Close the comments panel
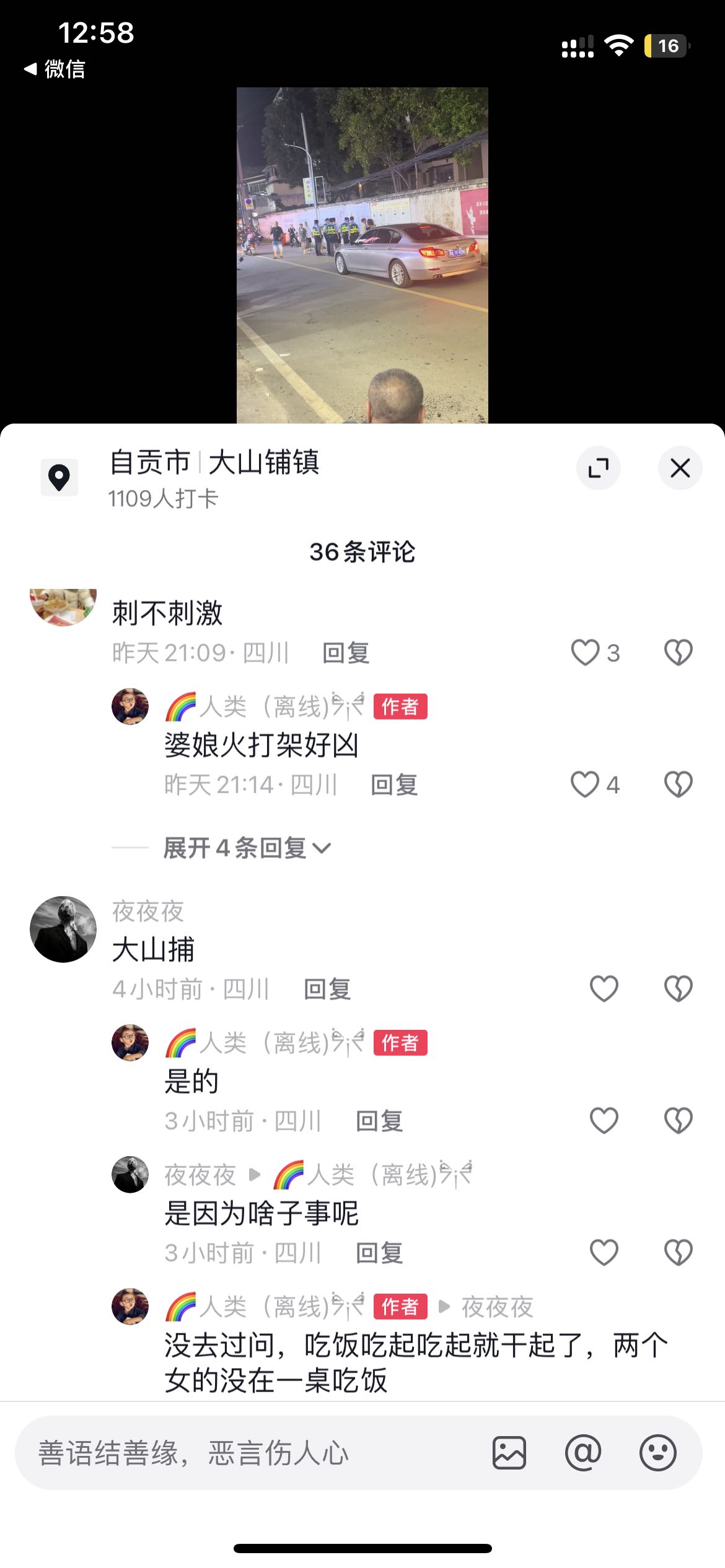The width and height of the screenshot is (725, 1568). [x=680, y=468]
